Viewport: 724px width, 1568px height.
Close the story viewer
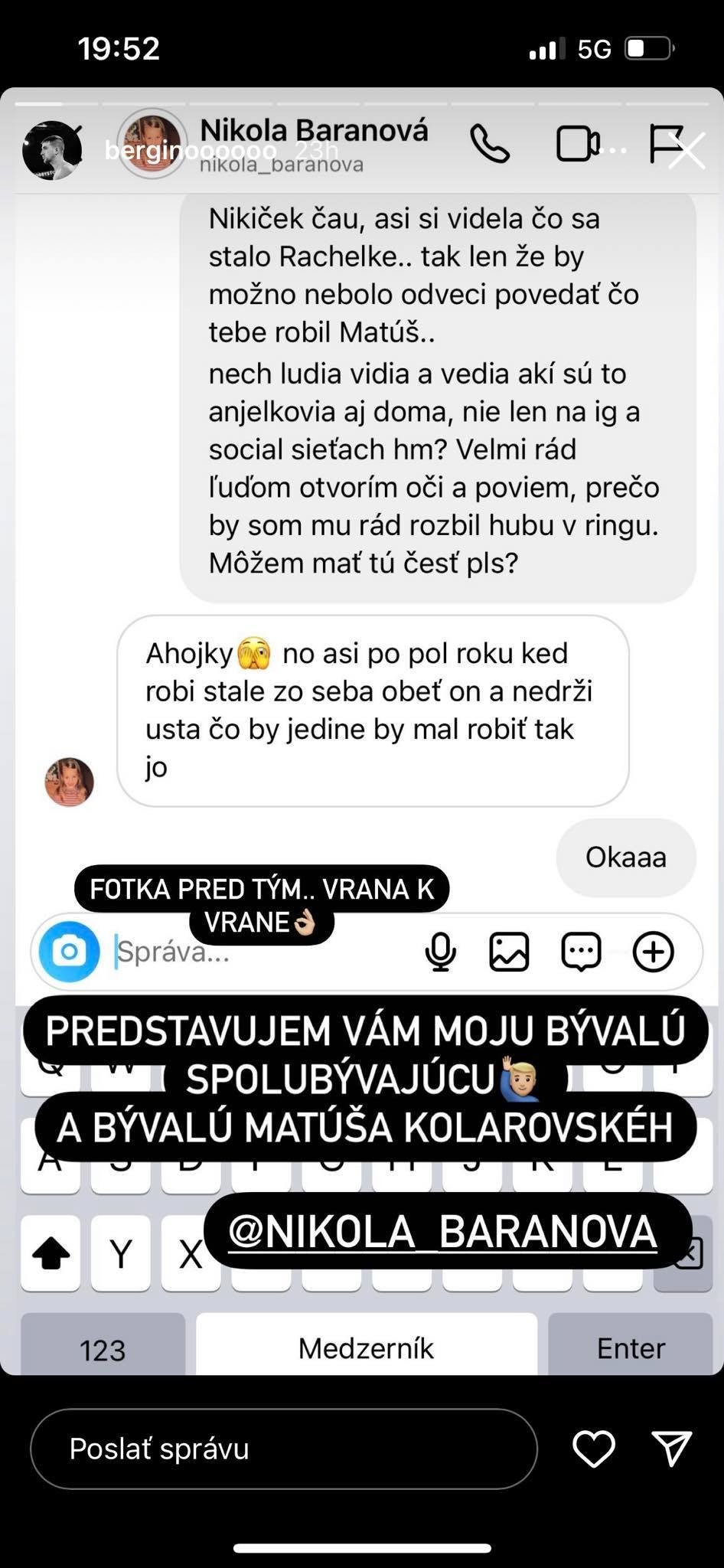[686, 149]
